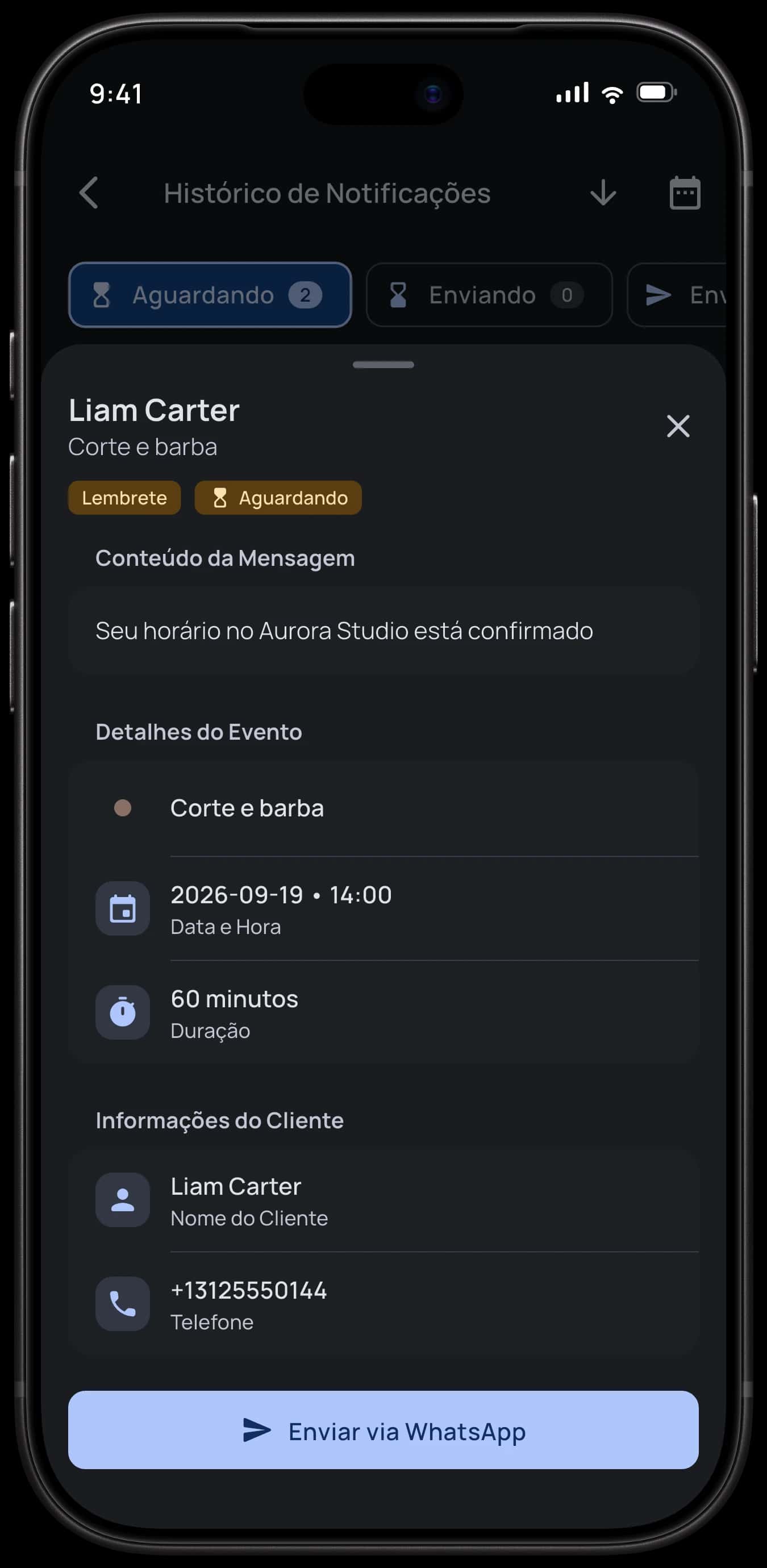Screen dimensions: 767x1568
Task: Select the Aguardando filter chip
Action: click(210, 295)
